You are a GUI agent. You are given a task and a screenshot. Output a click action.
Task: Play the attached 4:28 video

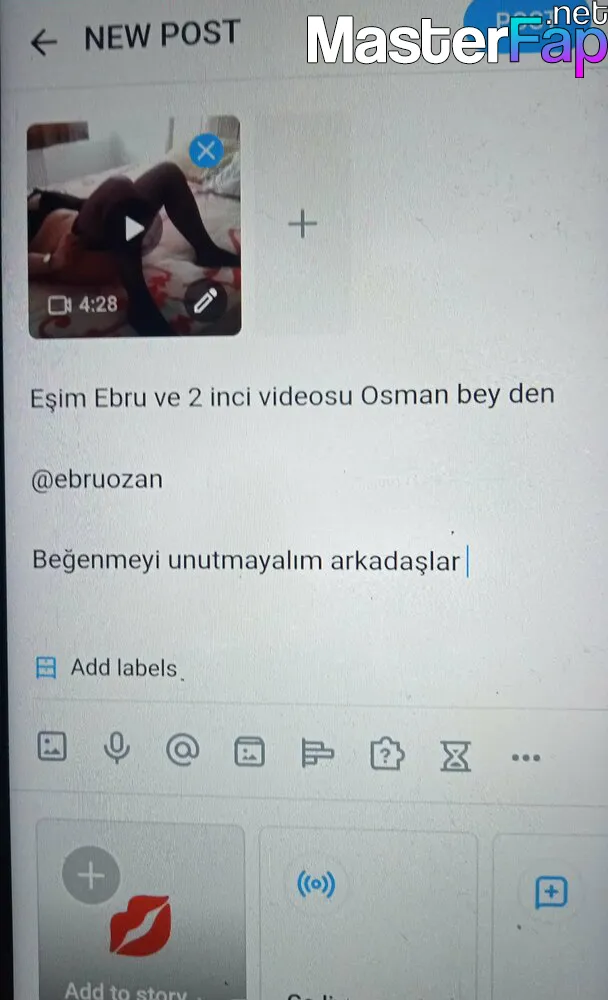point(133,228)
